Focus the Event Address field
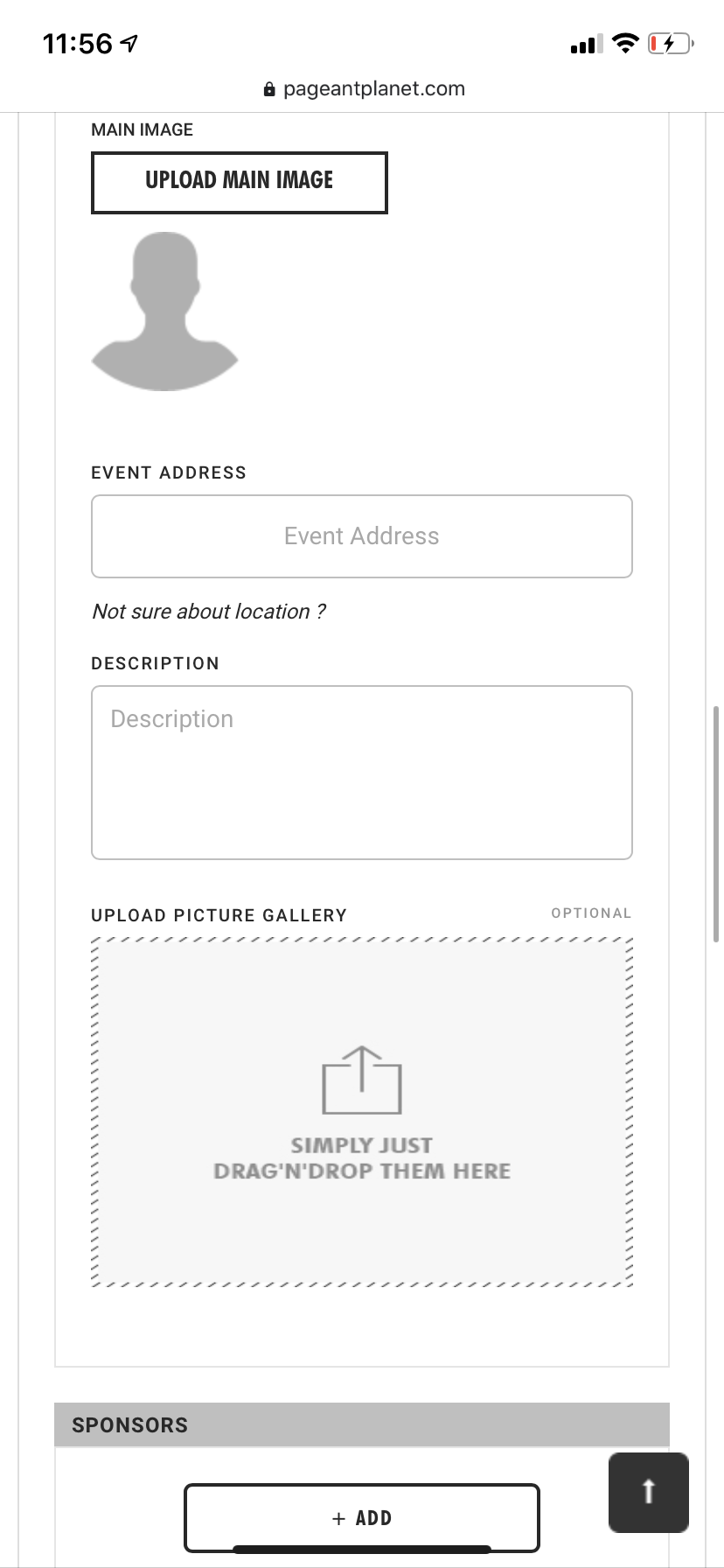Image resolution: width=724 pixels, height=1568 pixels. [361, 536]
